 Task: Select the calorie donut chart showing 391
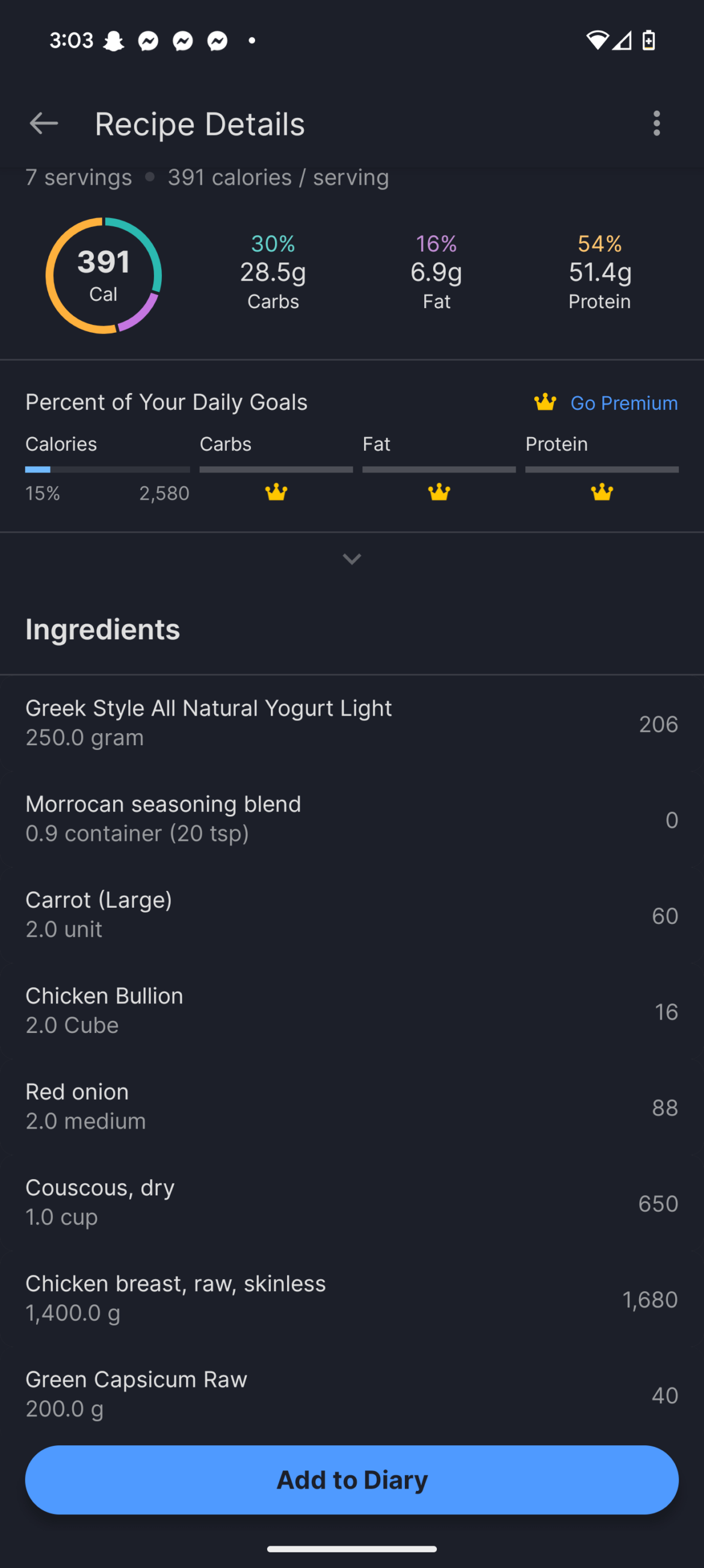104,274
